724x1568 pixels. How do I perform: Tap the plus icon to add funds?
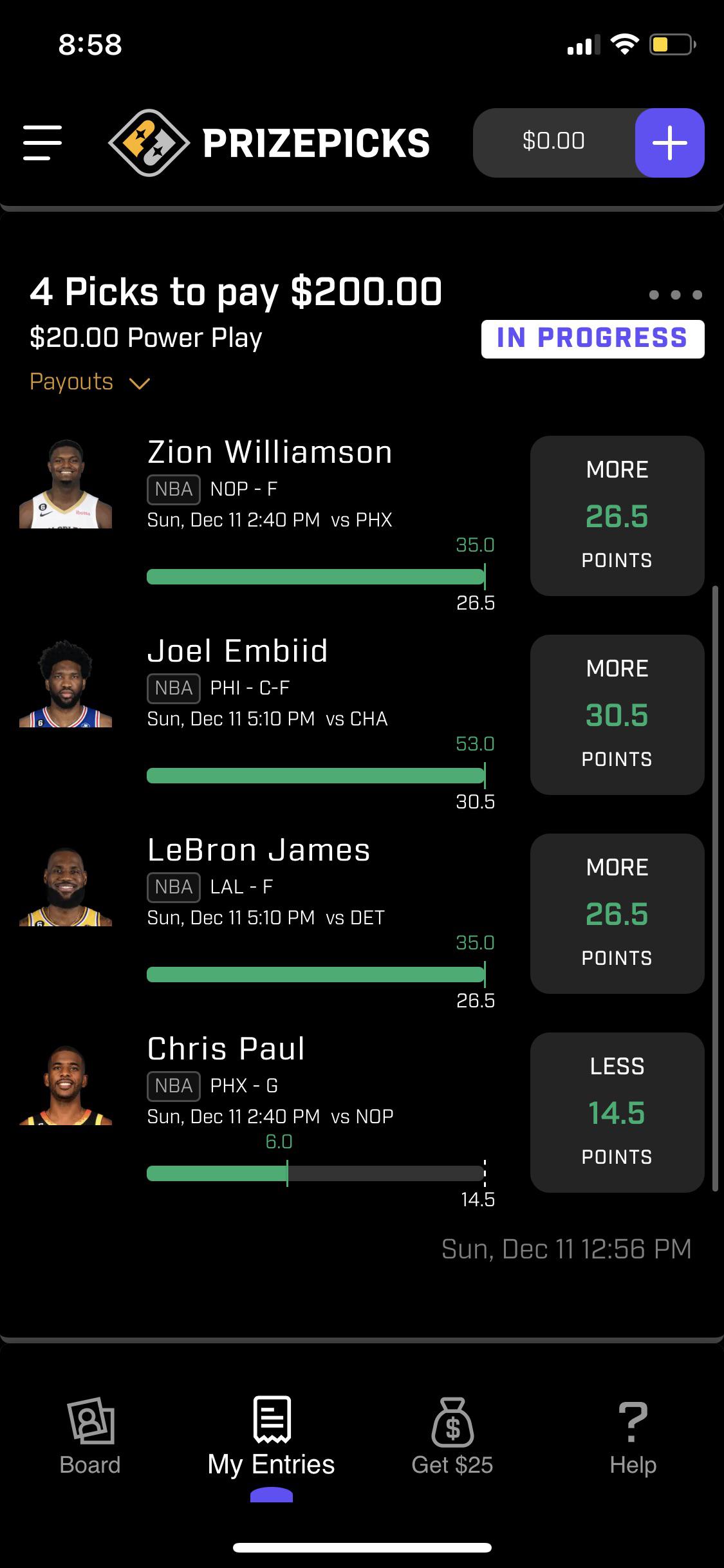[670, 142]
